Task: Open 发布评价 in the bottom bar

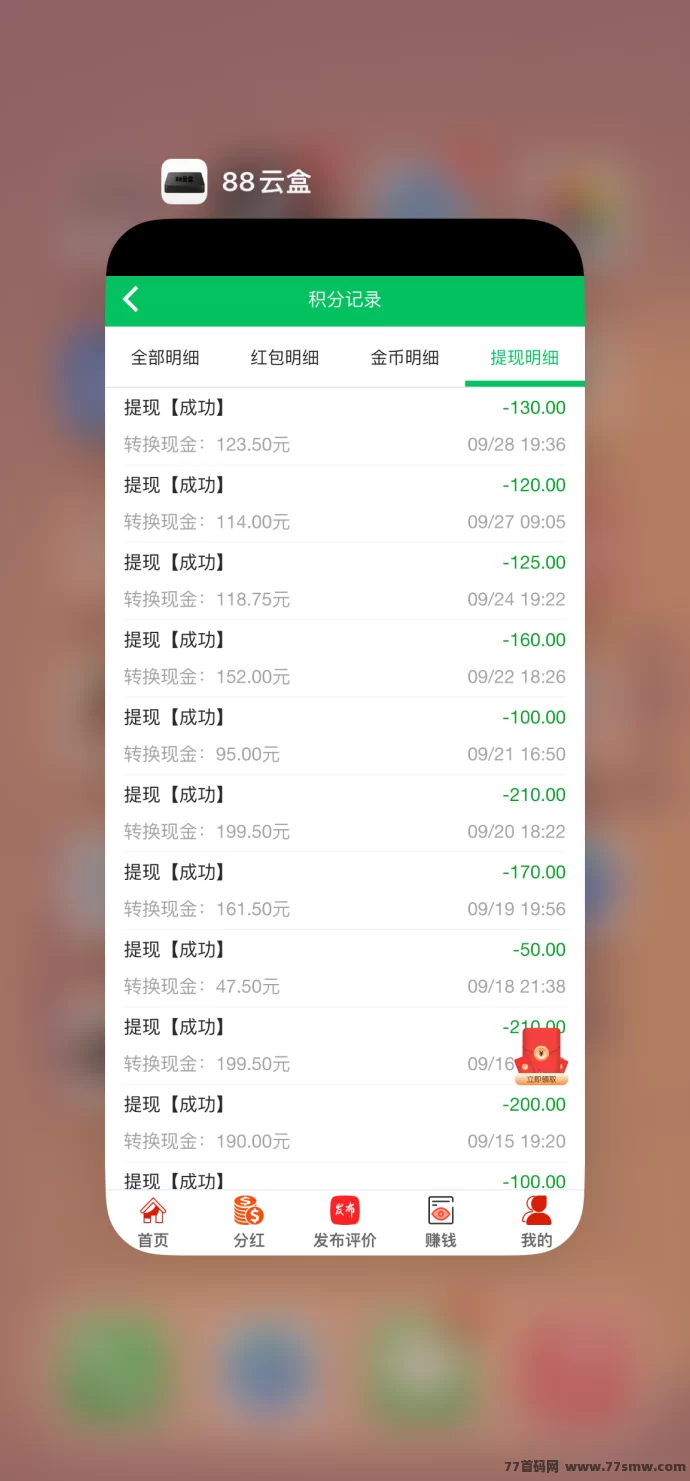Action: click(345, 1222)
